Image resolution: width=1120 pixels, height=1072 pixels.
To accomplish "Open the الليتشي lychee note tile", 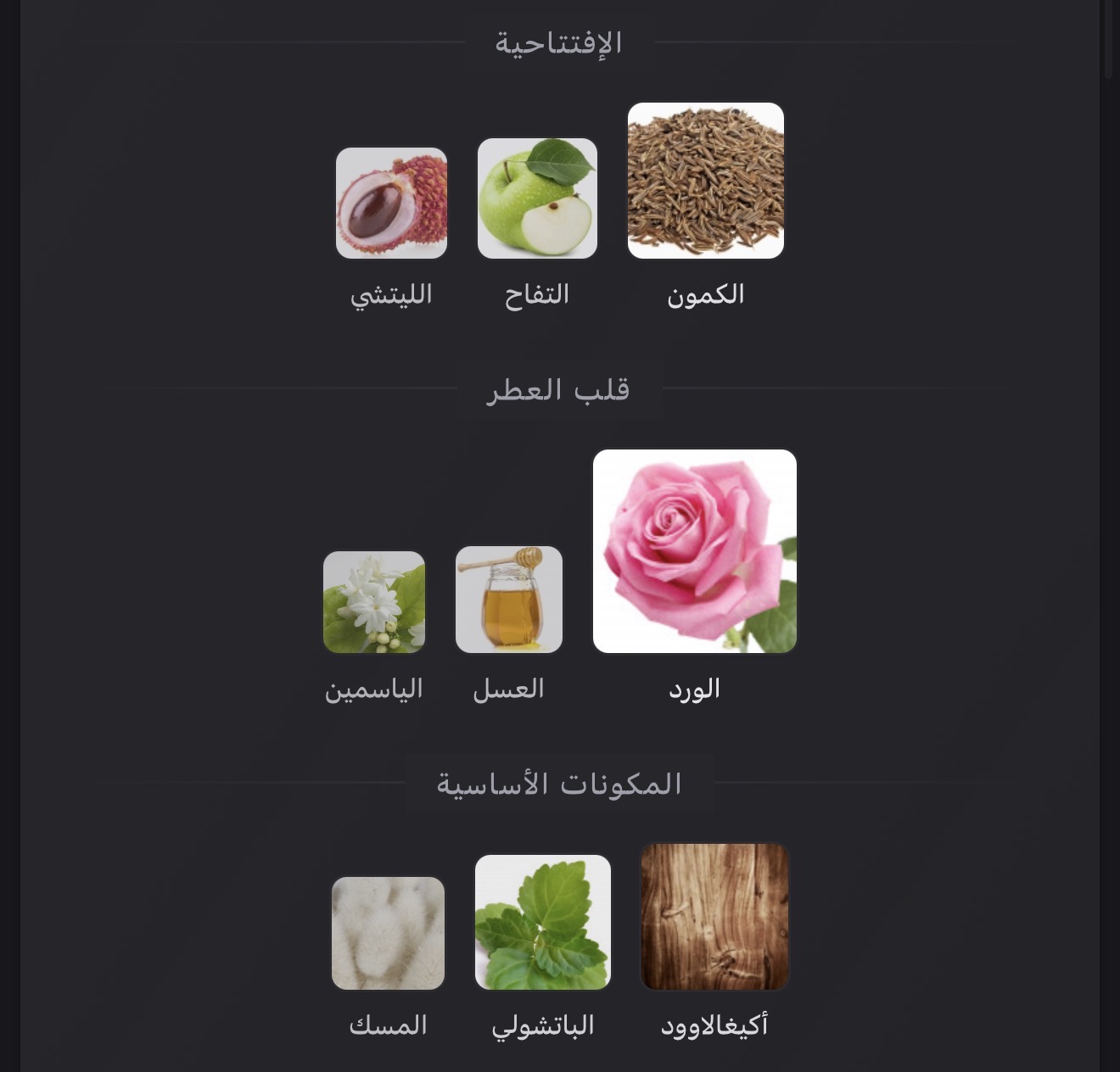I will [x=391, y=204].
